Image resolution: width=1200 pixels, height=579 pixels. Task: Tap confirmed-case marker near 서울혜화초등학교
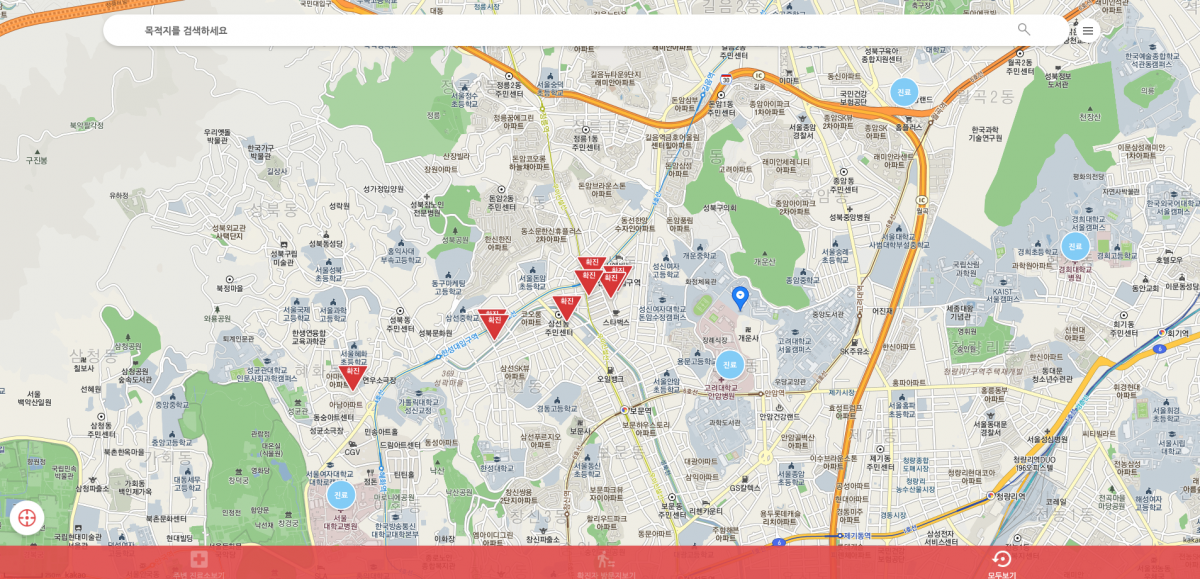[x=352, y=376]
